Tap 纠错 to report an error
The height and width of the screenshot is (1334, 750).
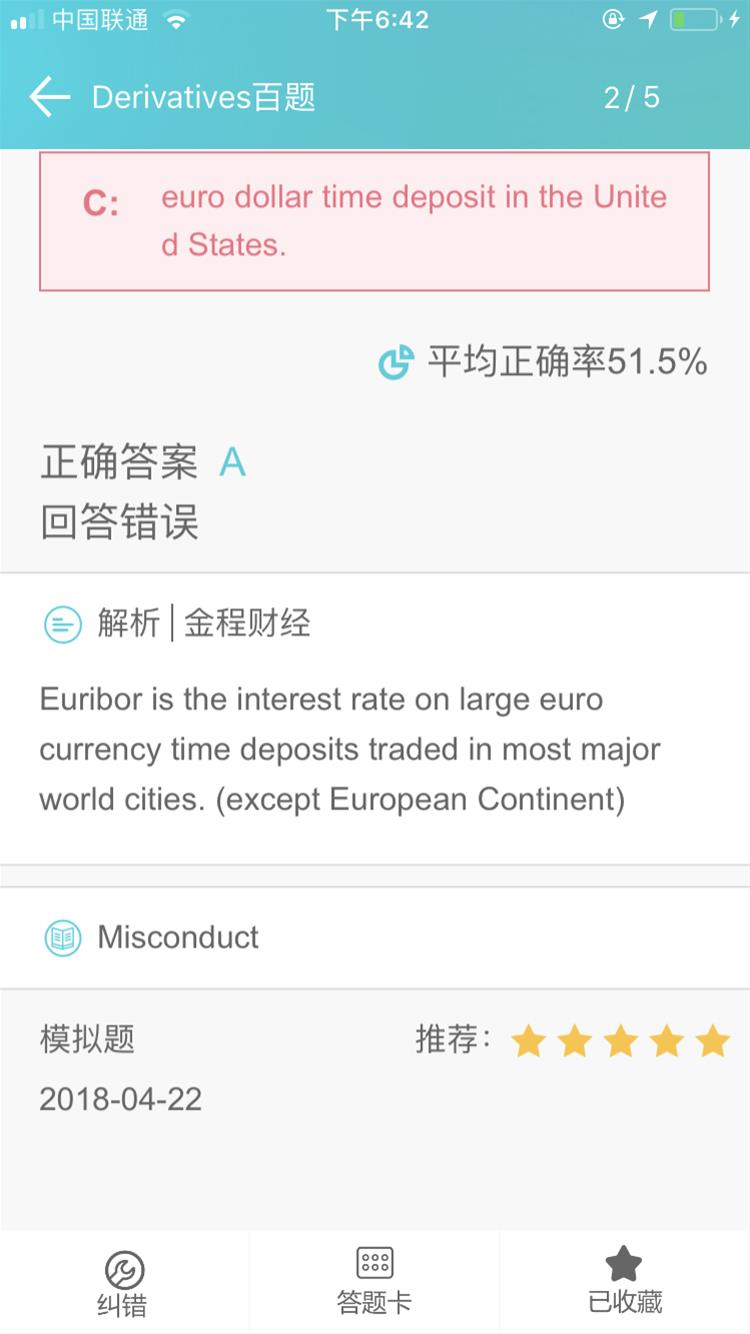click(x=124, y=1283)
